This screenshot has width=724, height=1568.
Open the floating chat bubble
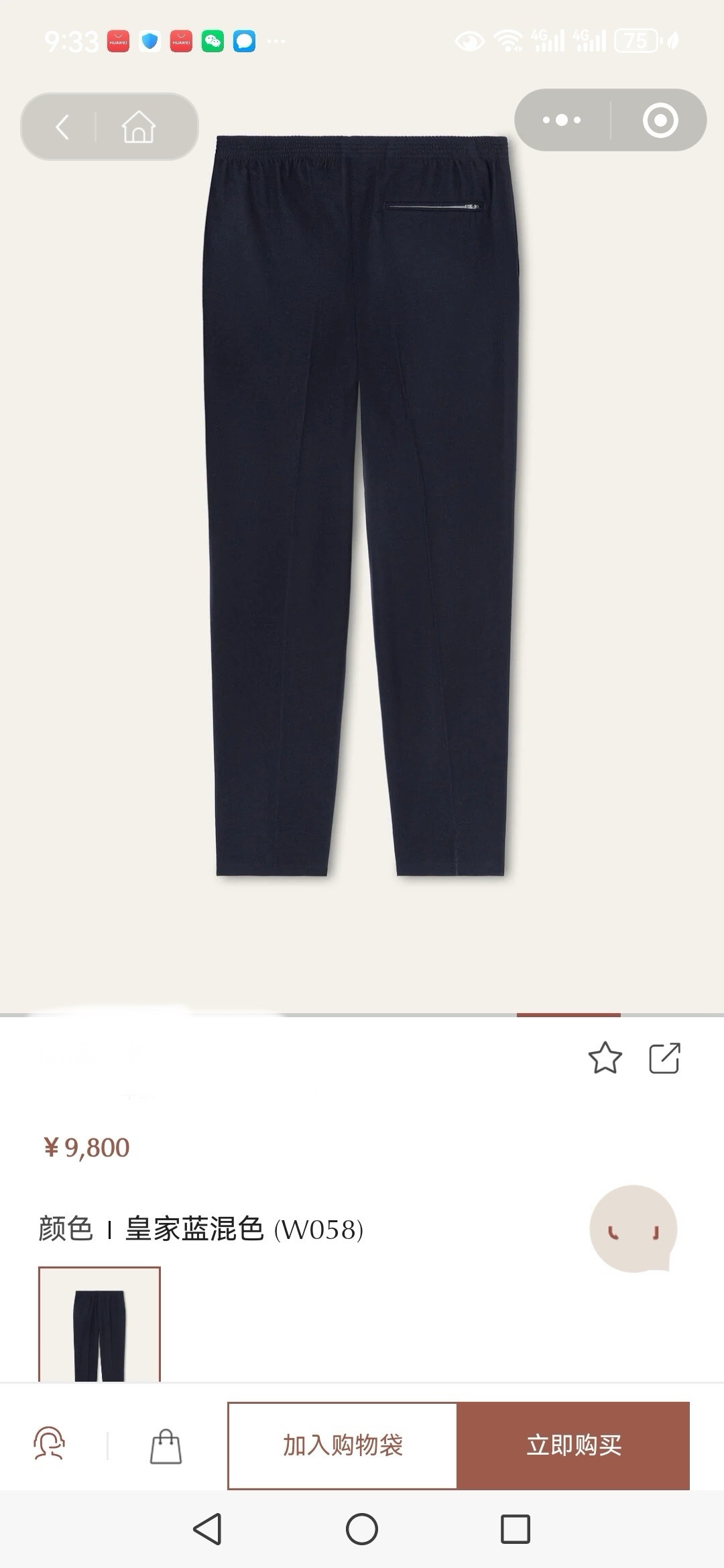coord(633,1228)
